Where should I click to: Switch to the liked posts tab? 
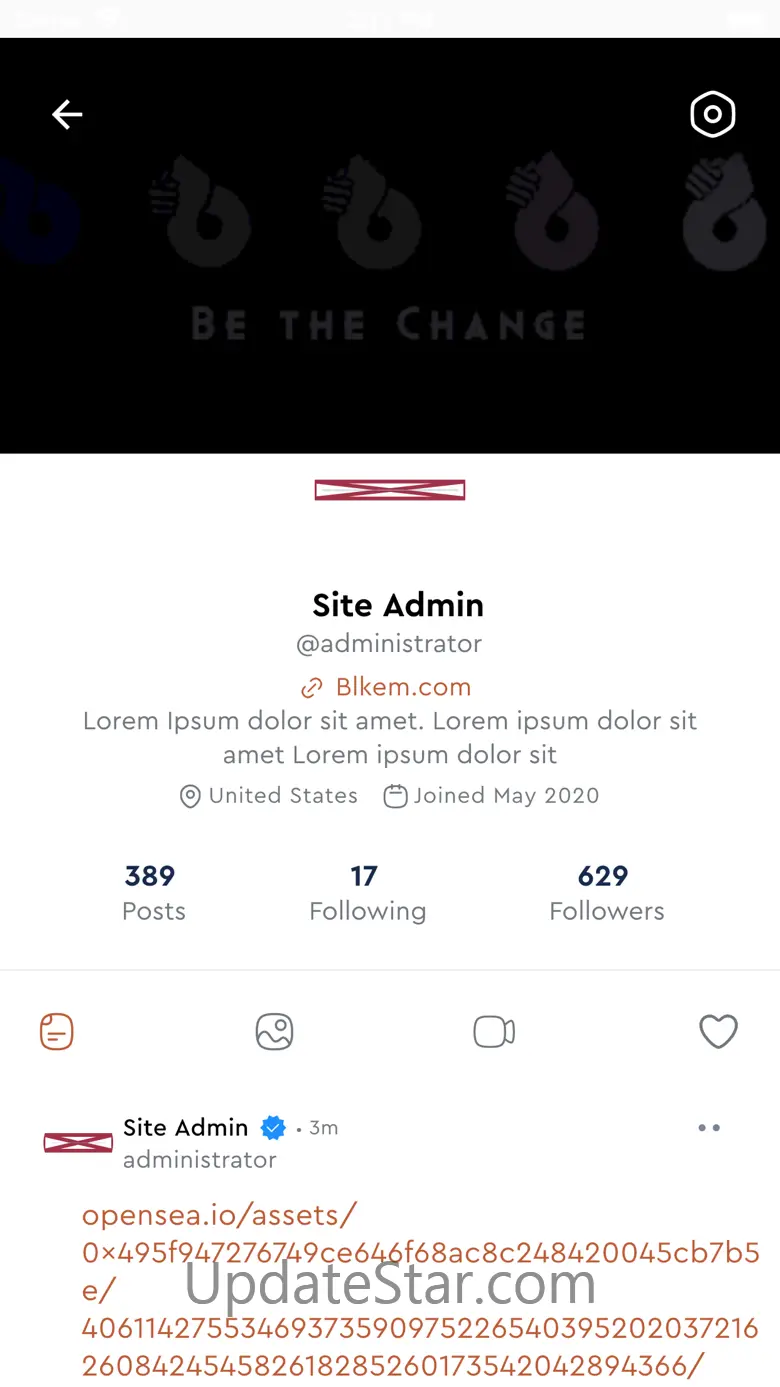click(x=718, y=1031)
